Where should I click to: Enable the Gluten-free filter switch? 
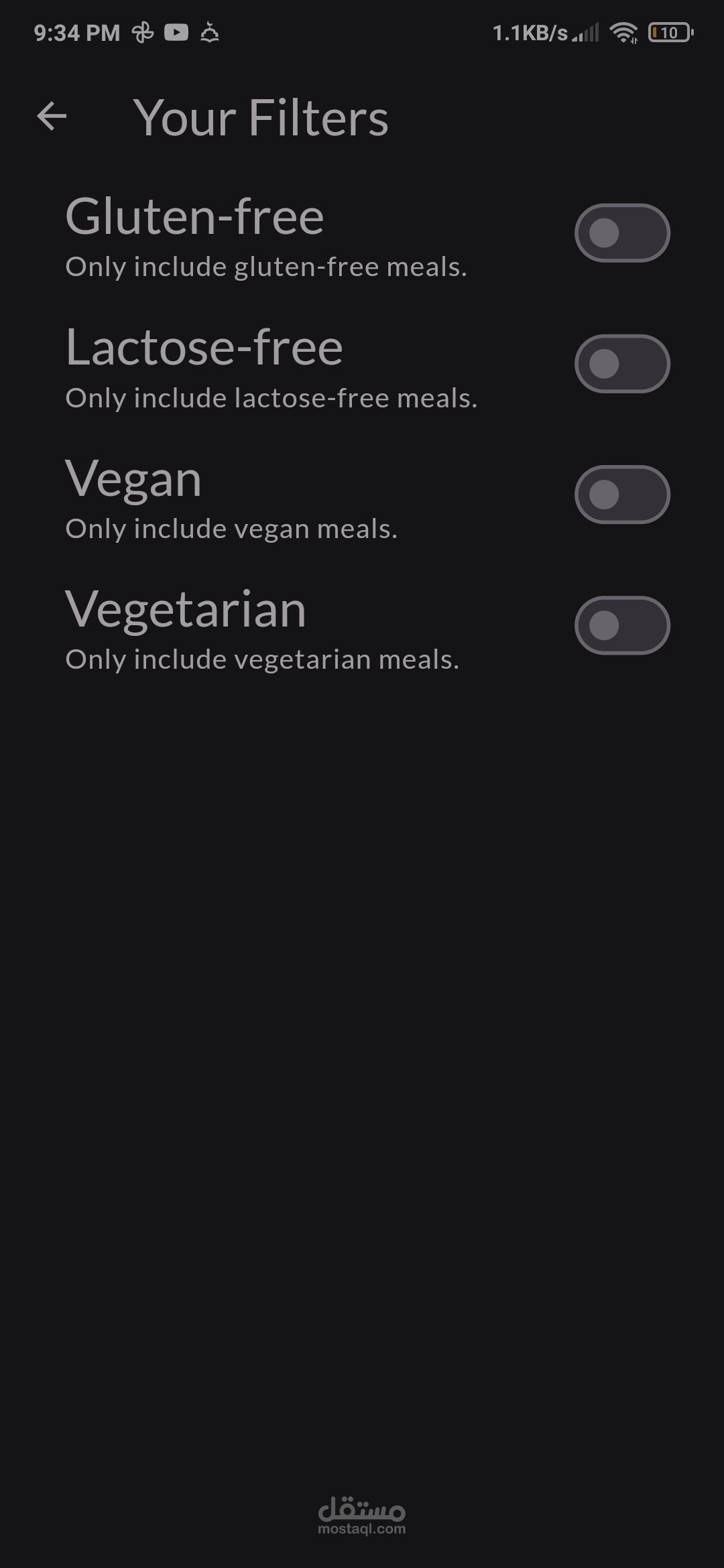click(622, 233)
